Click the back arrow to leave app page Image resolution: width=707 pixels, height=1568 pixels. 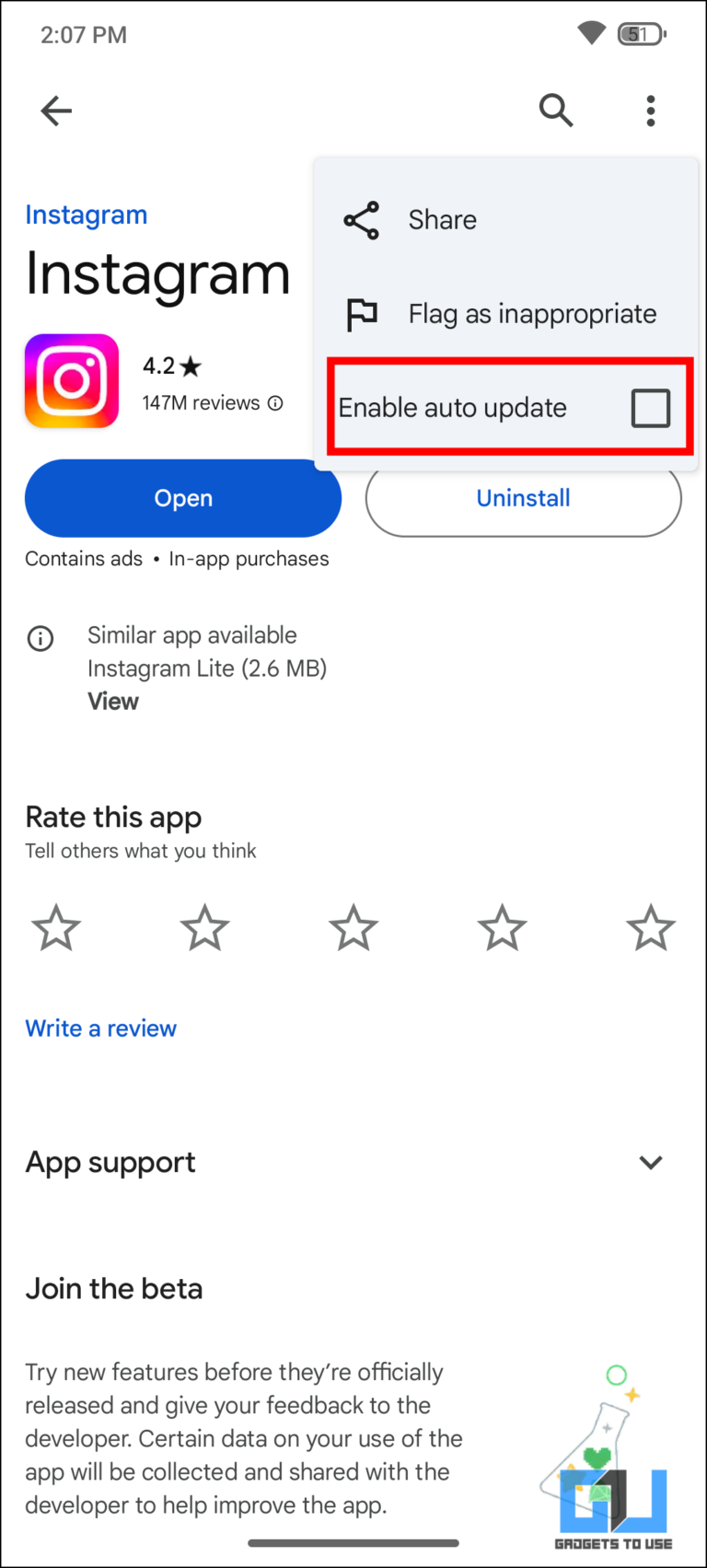(x=56, y=110)
